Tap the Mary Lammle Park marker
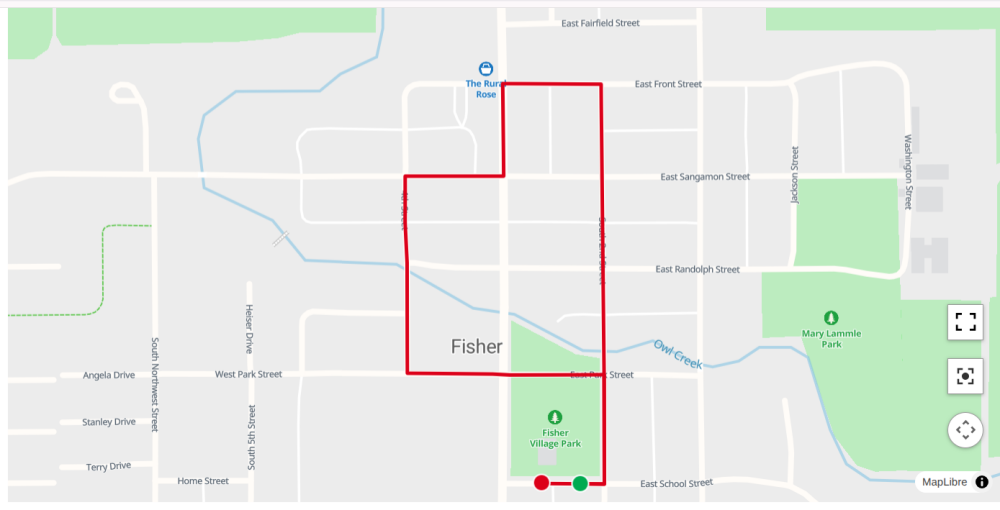The image size is (1000, 510). click(x=831, y=317)
